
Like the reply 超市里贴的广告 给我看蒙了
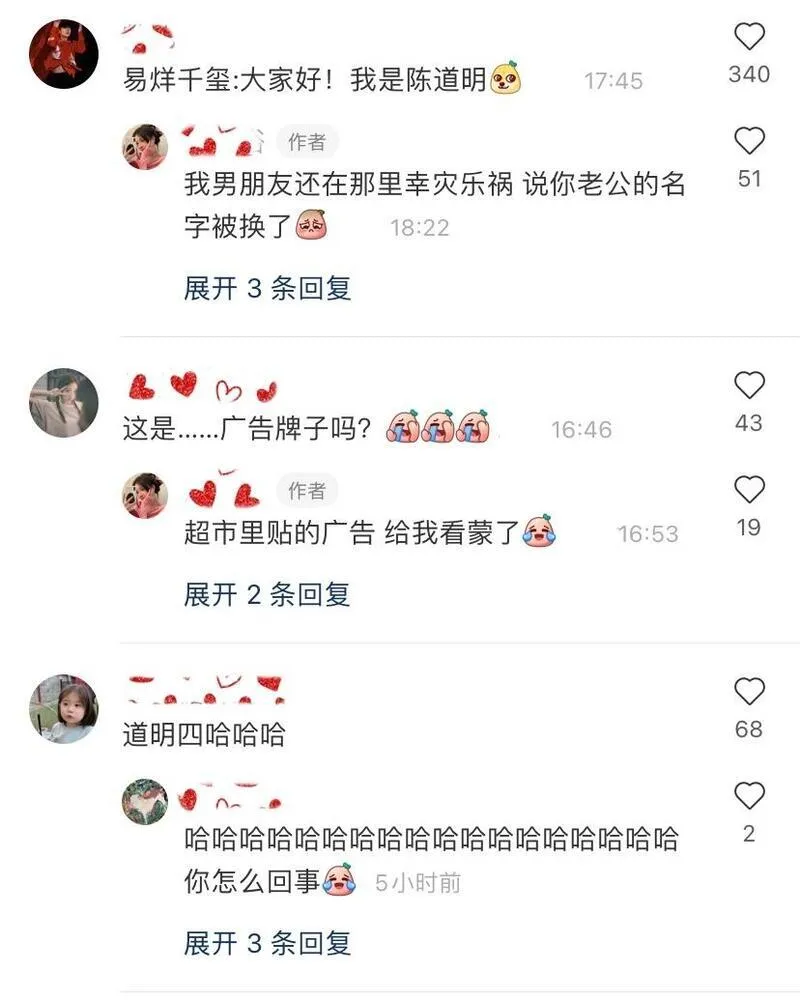point(749,490)
